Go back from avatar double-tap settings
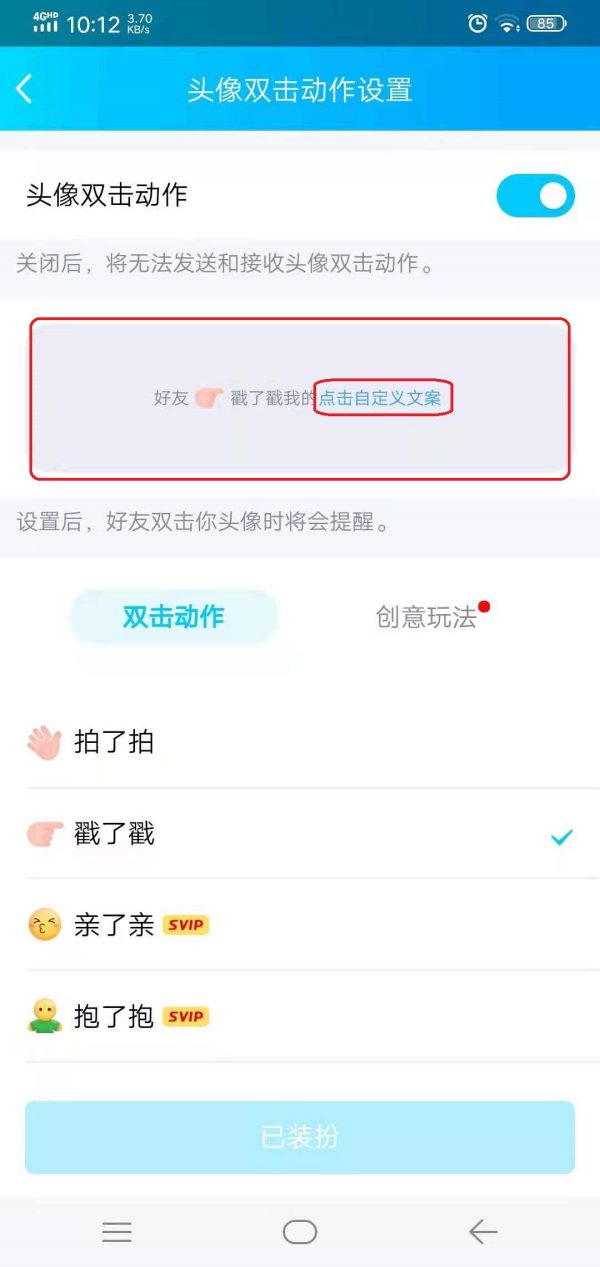600x1267 pixels. [25, 89]
